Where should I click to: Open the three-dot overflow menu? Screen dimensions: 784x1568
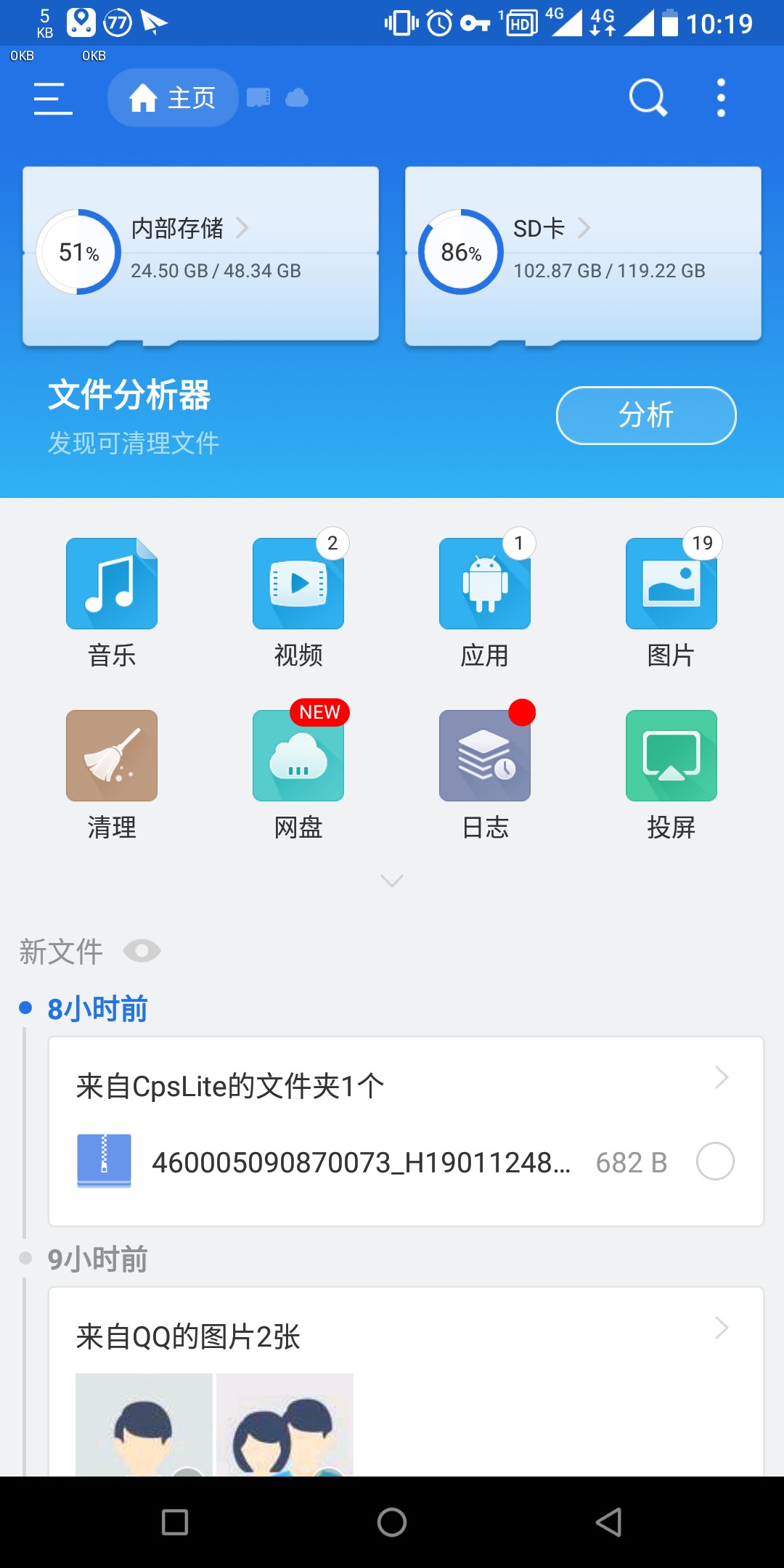point(721,98)
